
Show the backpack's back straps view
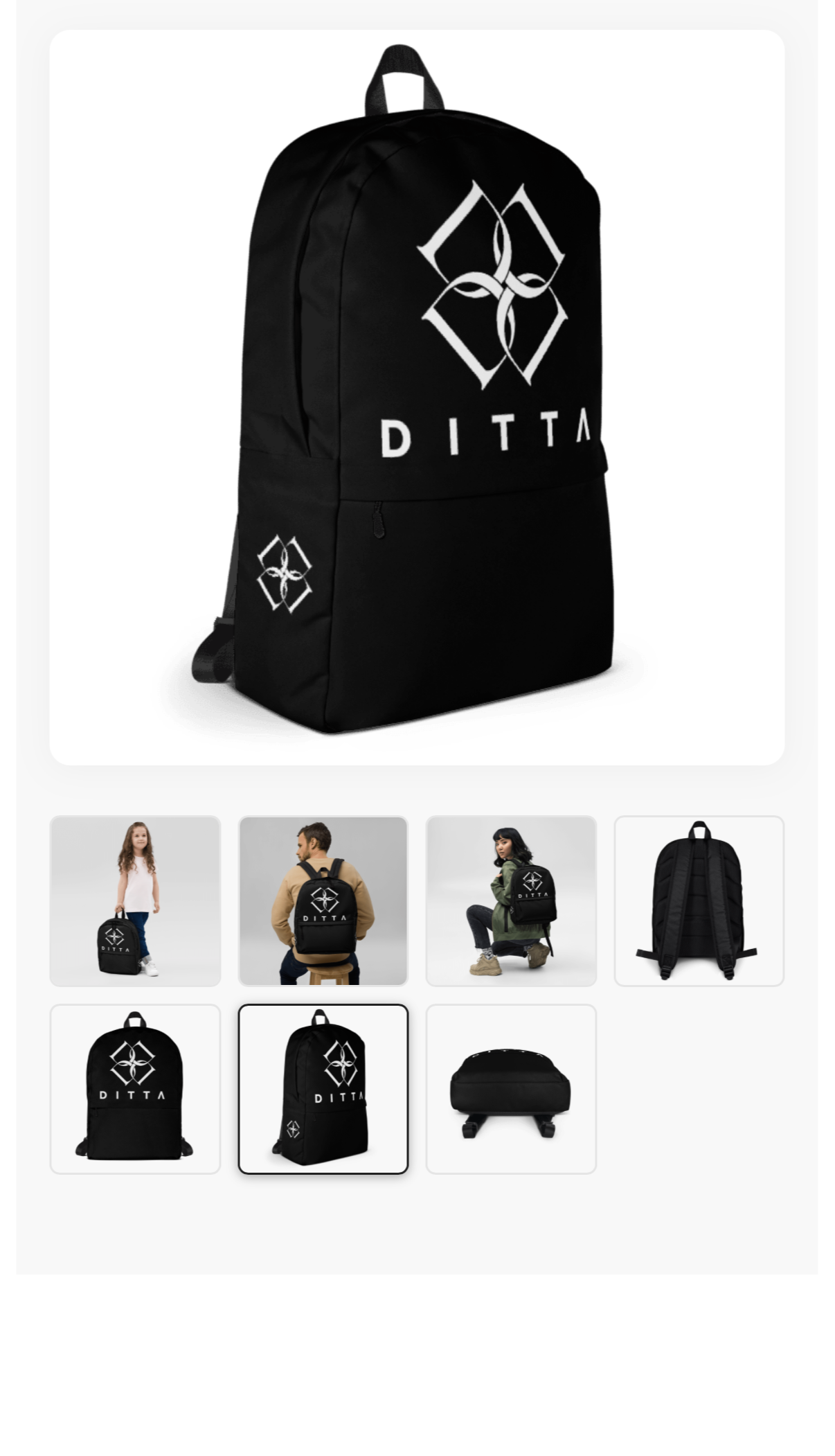pos(699,900)
